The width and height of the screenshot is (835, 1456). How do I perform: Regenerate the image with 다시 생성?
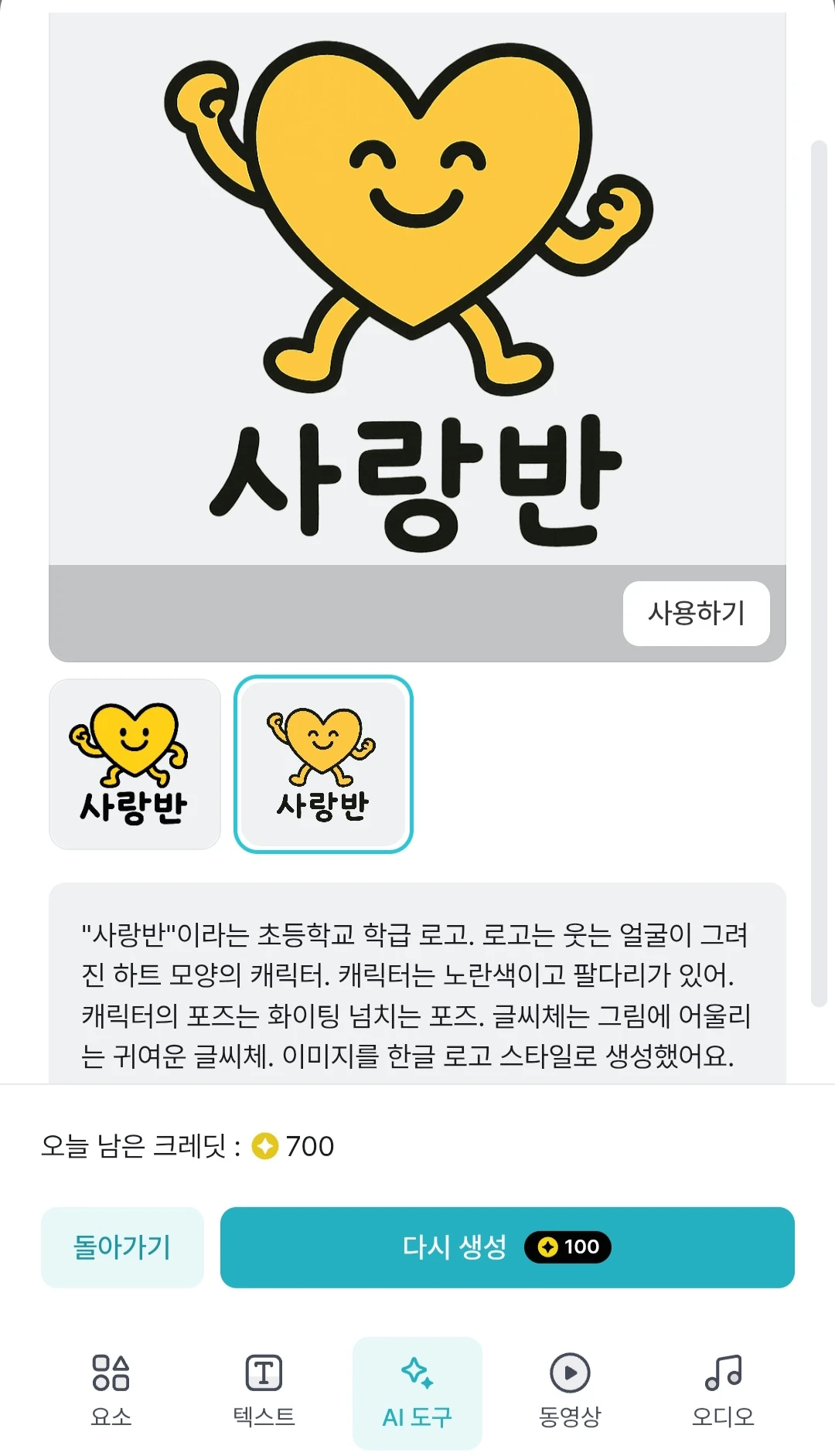click(506, 1247)
